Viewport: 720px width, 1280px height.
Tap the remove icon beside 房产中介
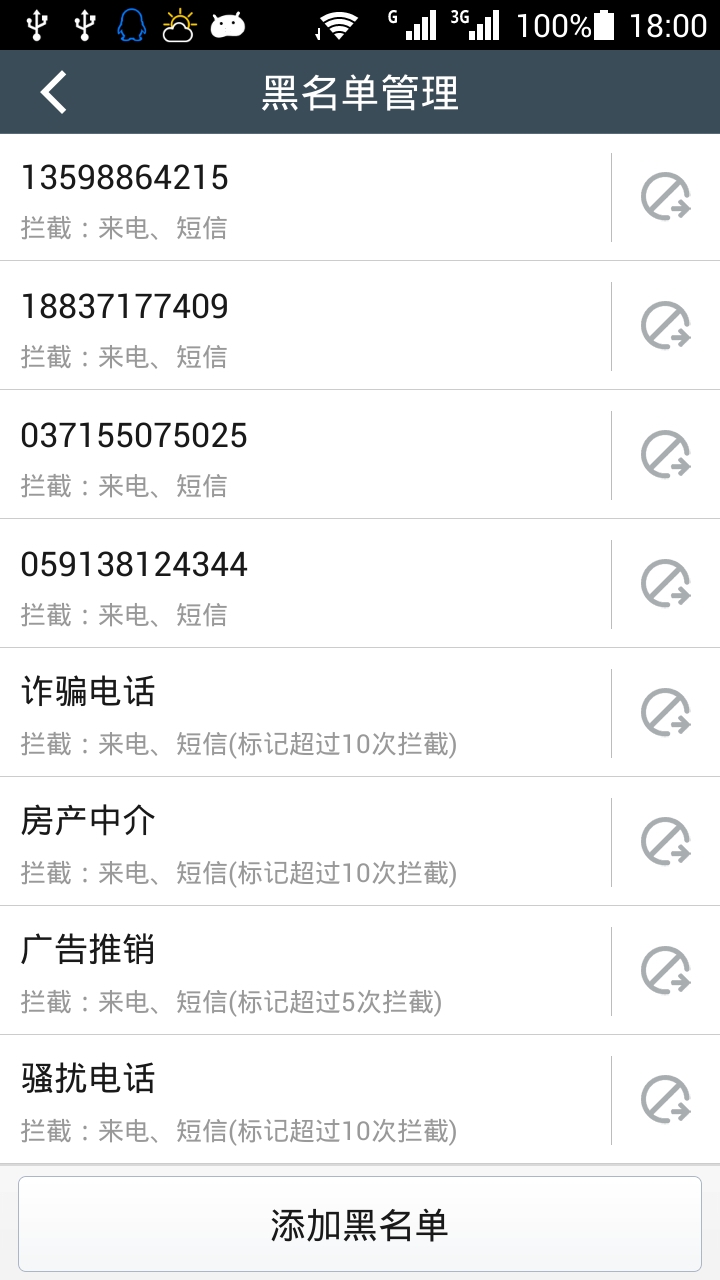666,842
